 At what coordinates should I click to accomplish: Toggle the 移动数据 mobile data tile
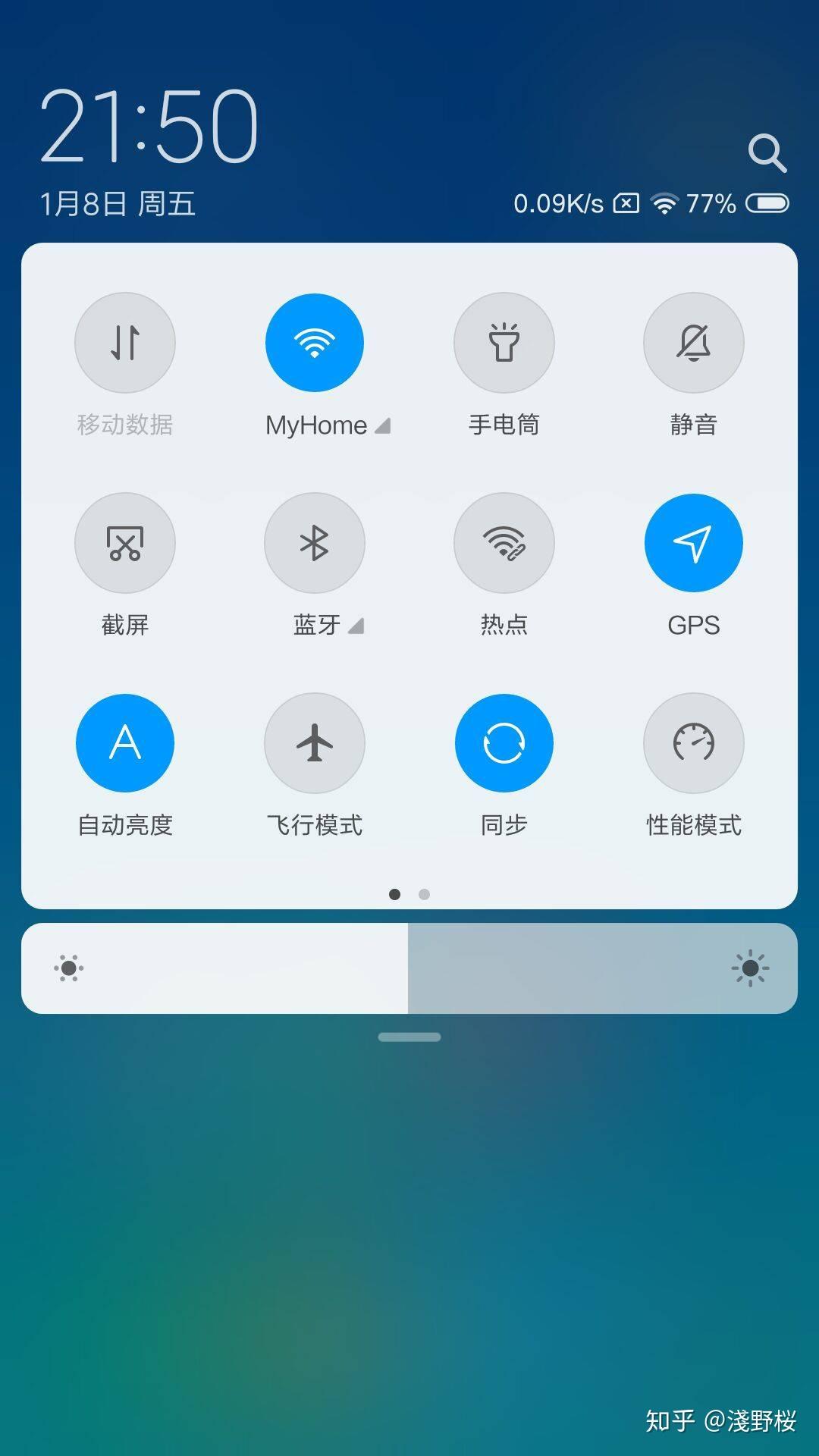pyautogui.click(x=125, y=343)
